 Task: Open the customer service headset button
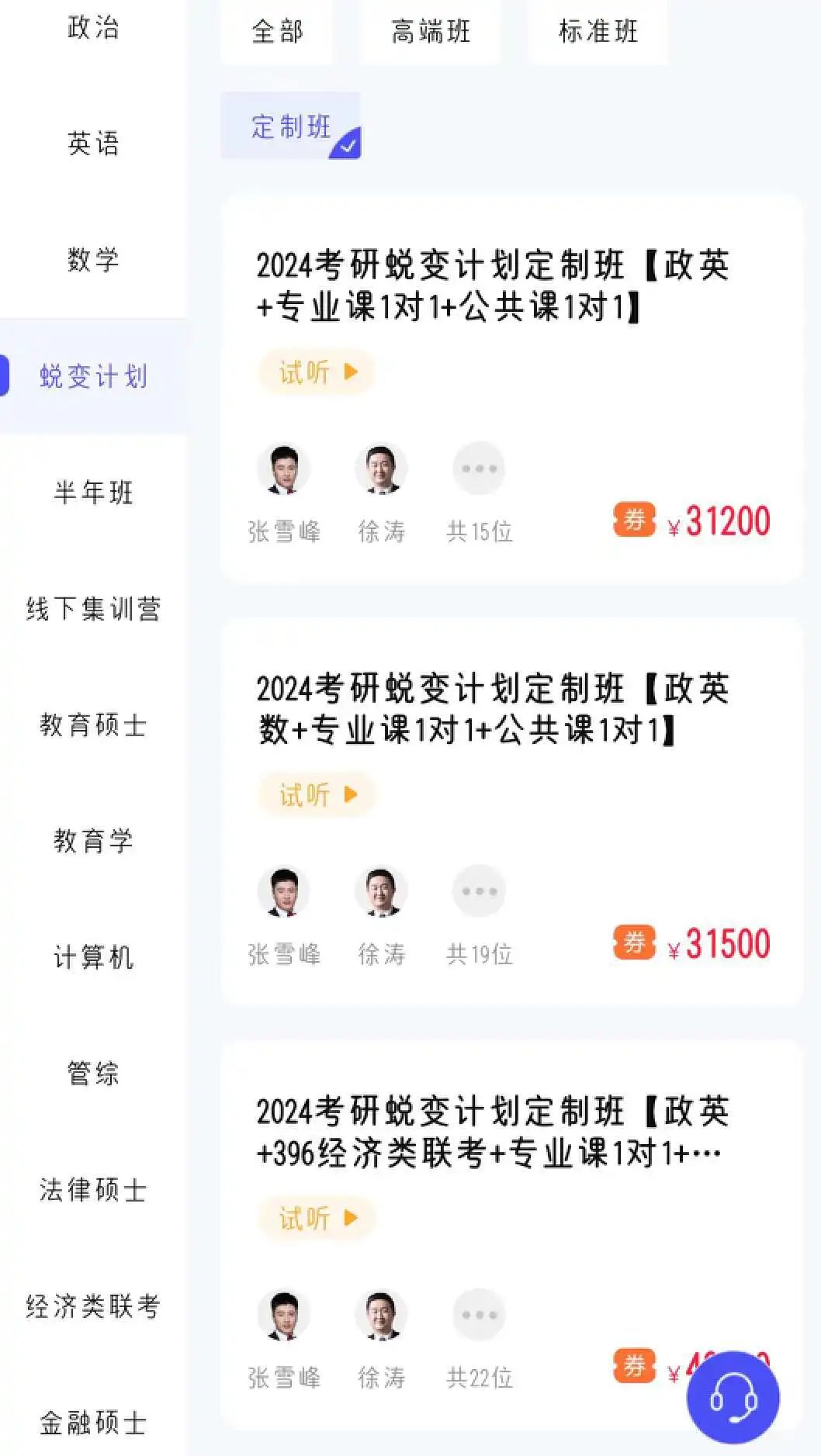(x=732, y=1396)
